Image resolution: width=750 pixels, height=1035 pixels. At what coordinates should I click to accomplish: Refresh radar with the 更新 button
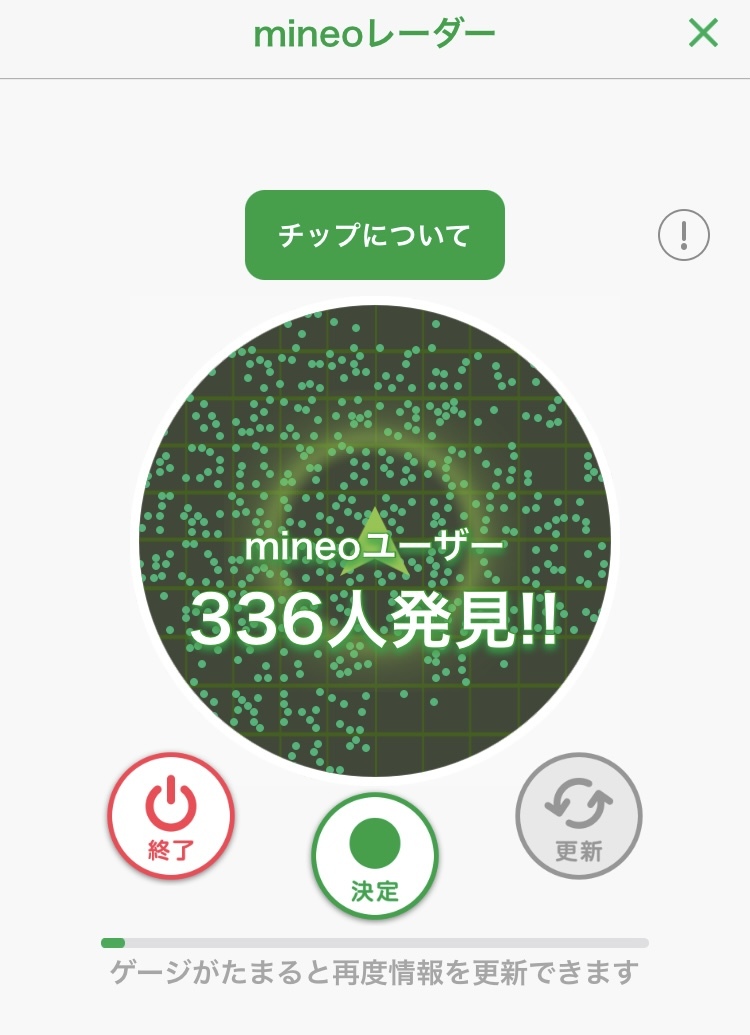[x=579, y=816]
